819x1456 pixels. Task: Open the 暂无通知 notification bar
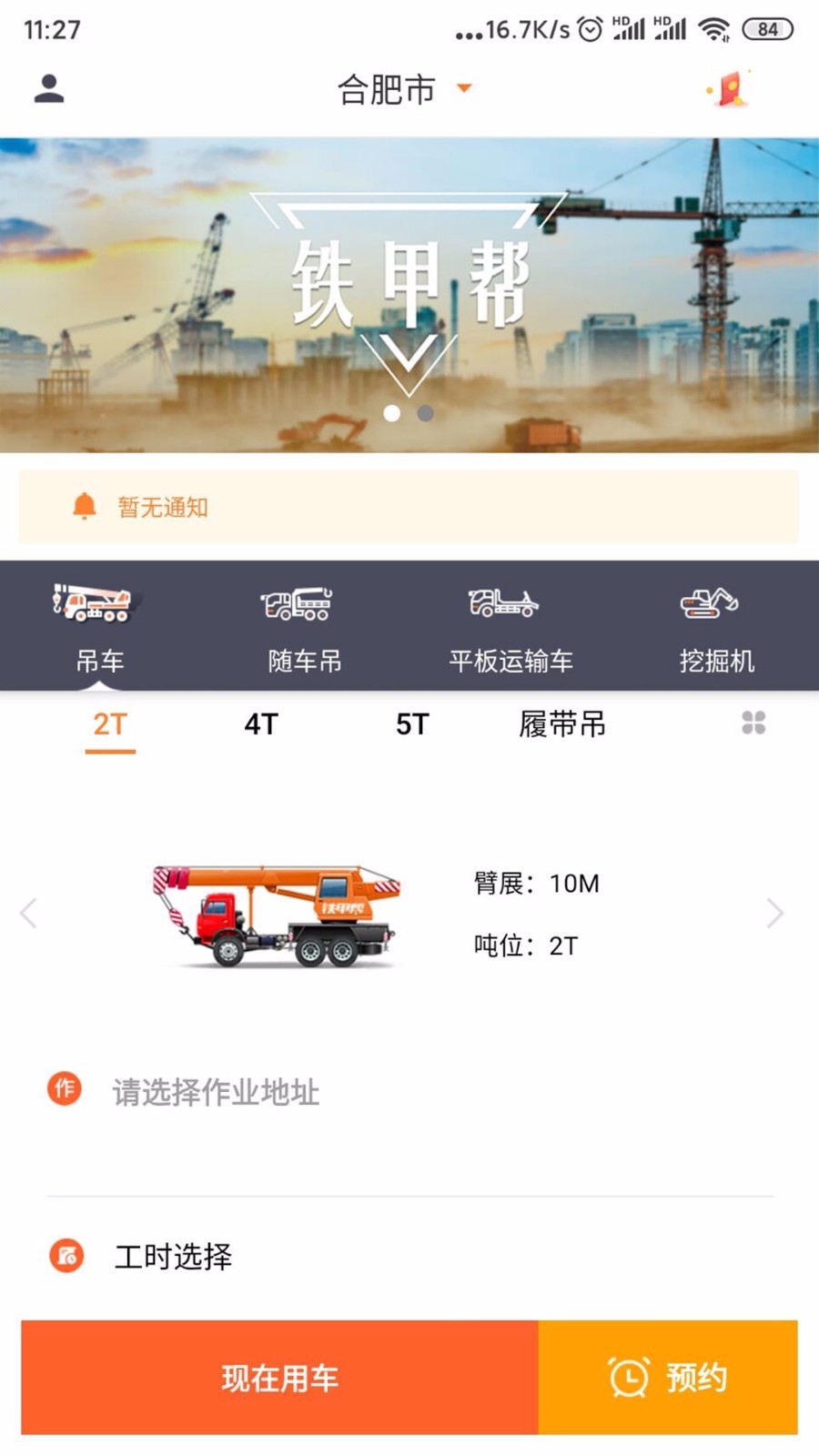coord(409,507)
